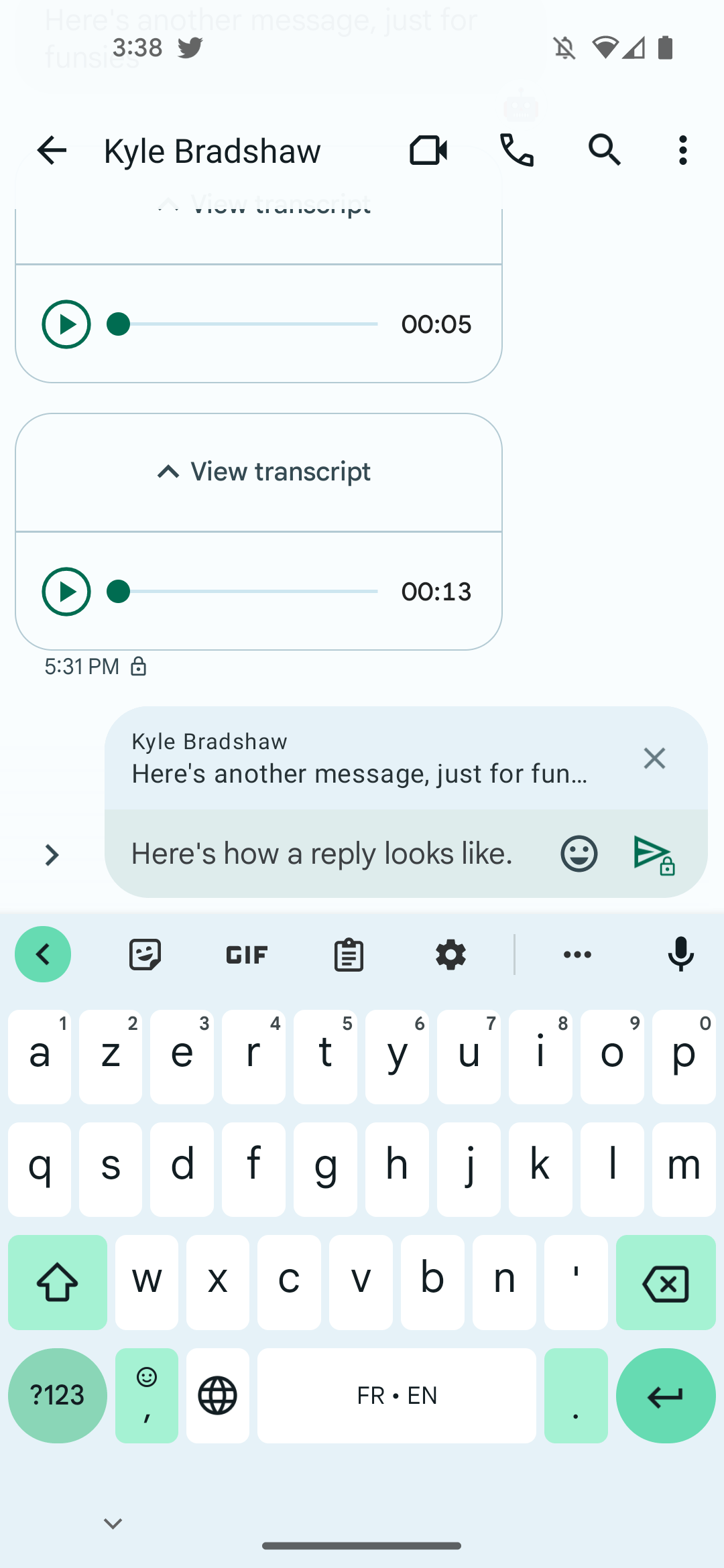Open the keyboard sticker panel
This screenshot has width=724, height=1568.
(x=145, y=954)
